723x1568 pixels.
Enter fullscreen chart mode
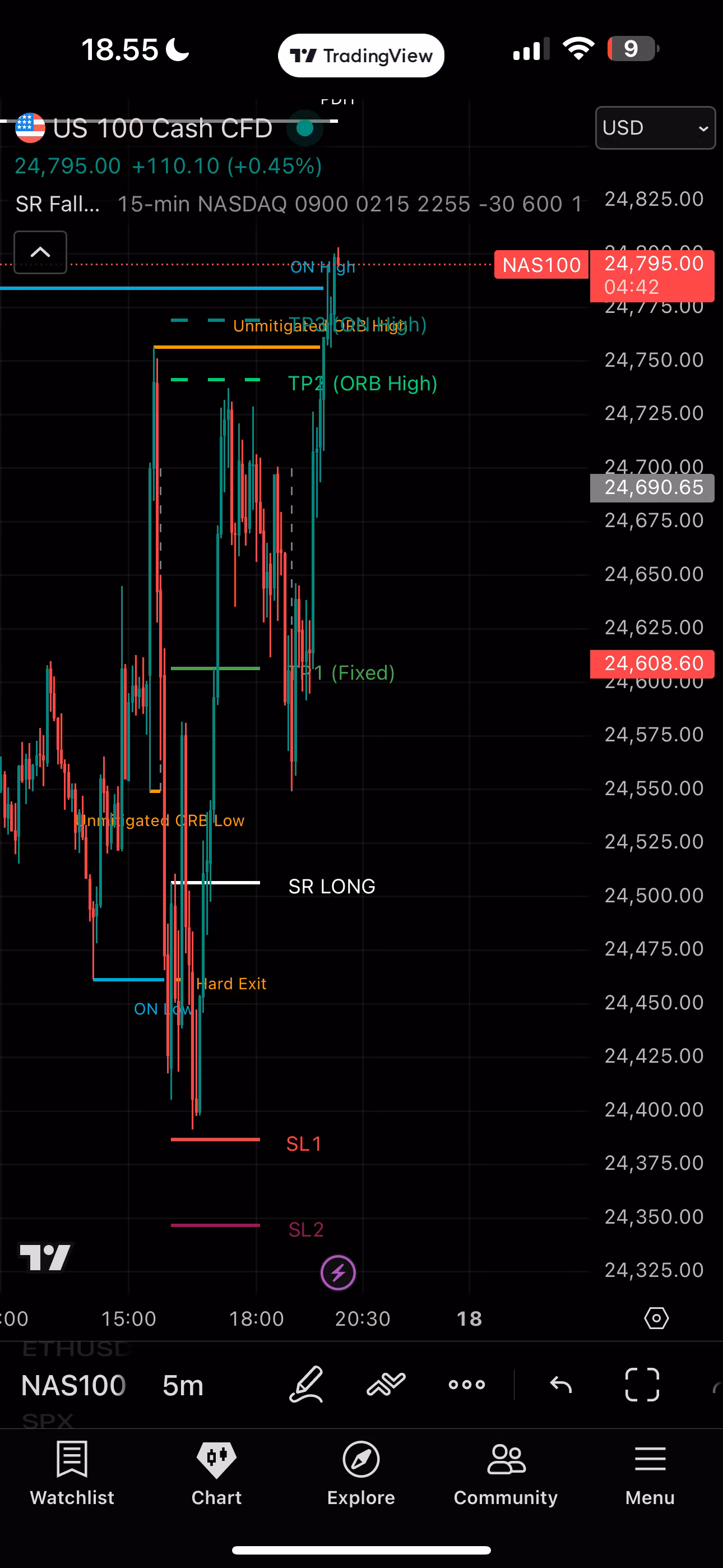(x=642, y=1384)
